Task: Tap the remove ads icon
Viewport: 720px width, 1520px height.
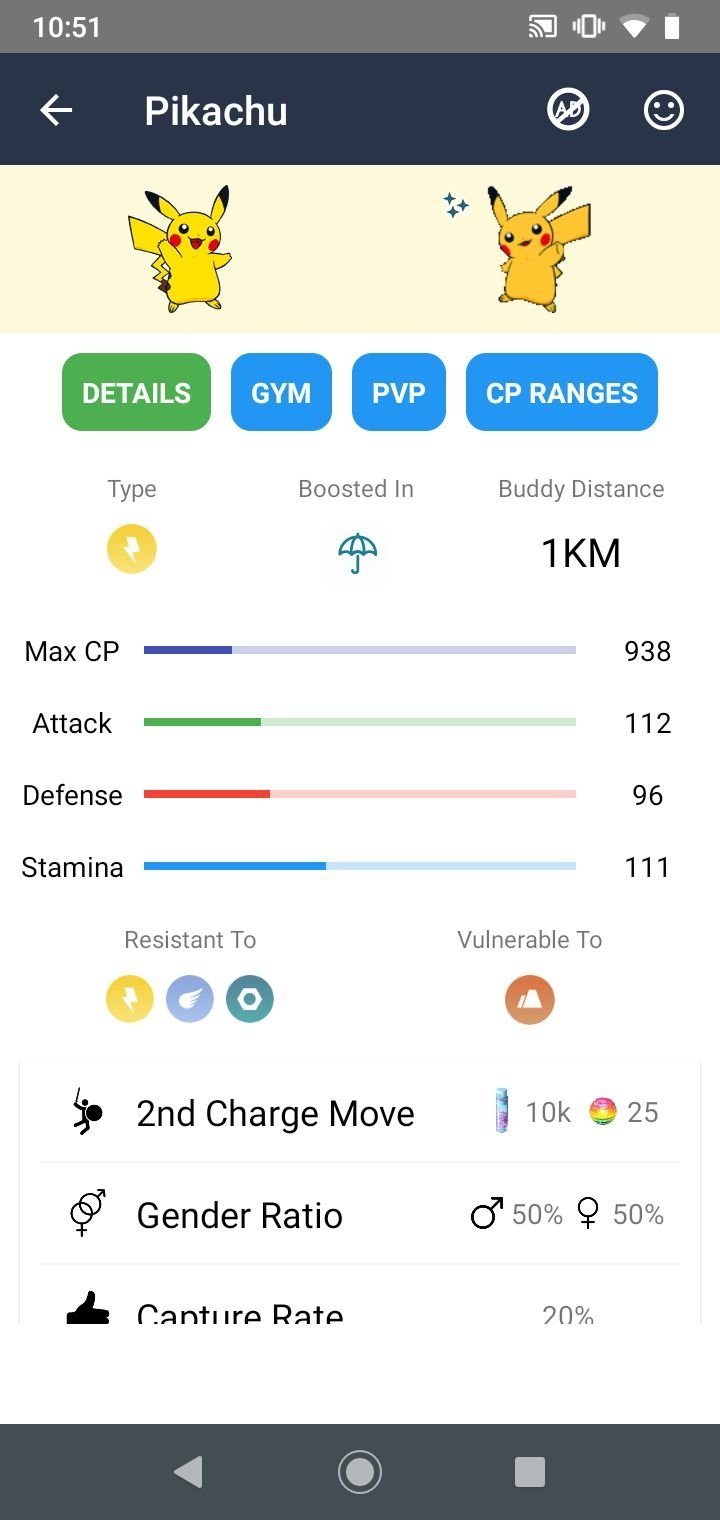Action: [568, 110]
